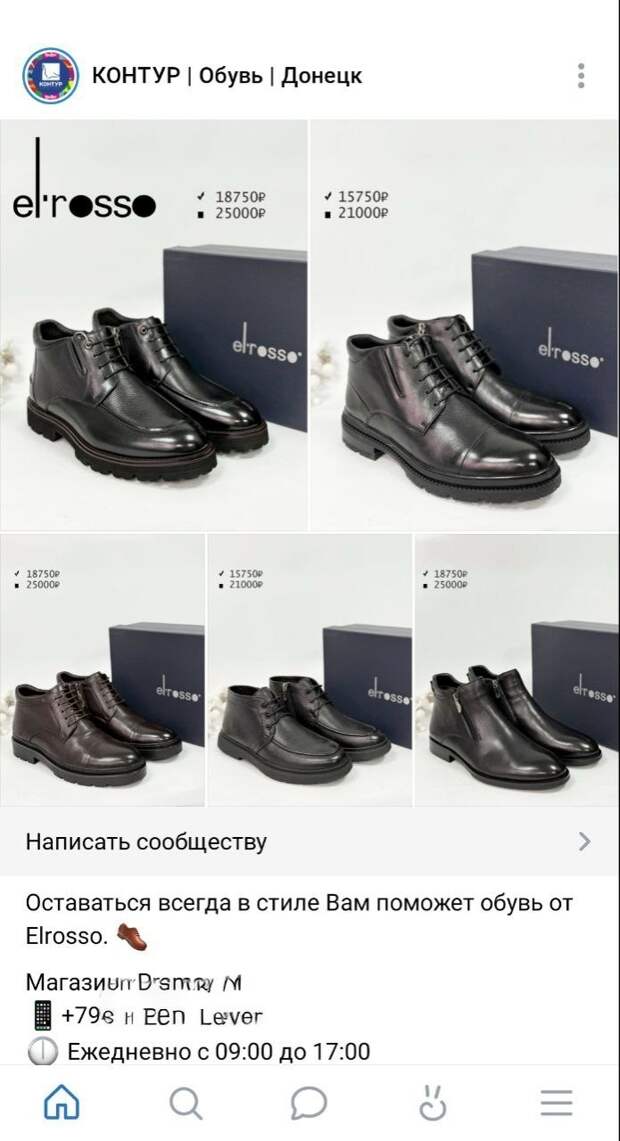Open the КОНТУР | Обувь | Донецк community page

coord(227,76)
